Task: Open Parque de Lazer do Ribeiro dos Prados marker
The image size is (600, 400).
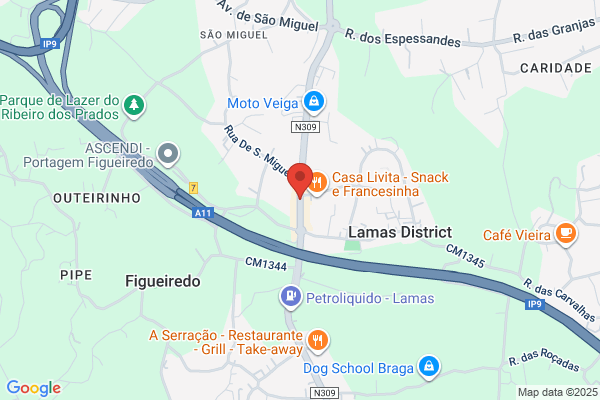Action: (134, 107)
